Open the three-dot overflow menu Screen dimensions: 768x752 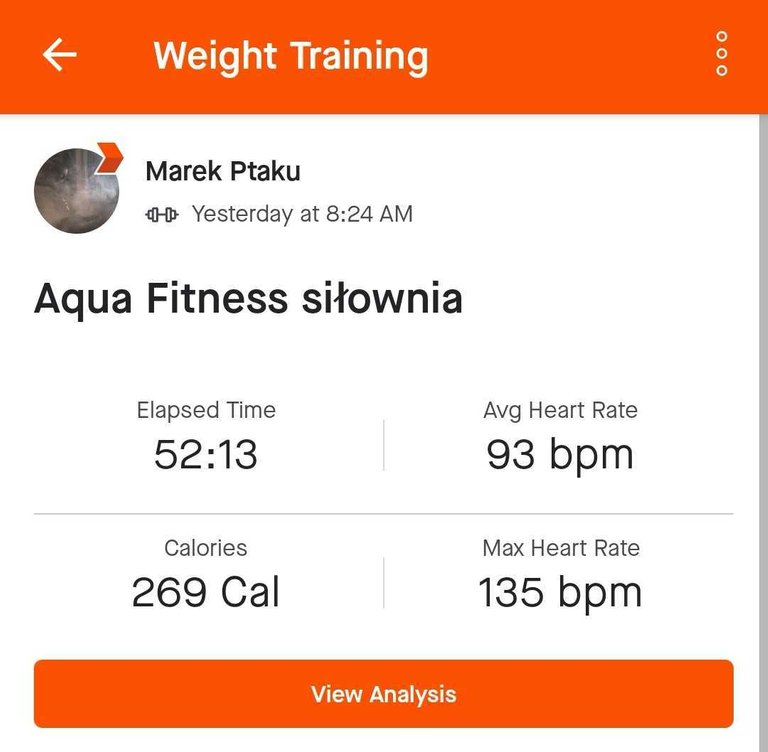coord(721,54)
